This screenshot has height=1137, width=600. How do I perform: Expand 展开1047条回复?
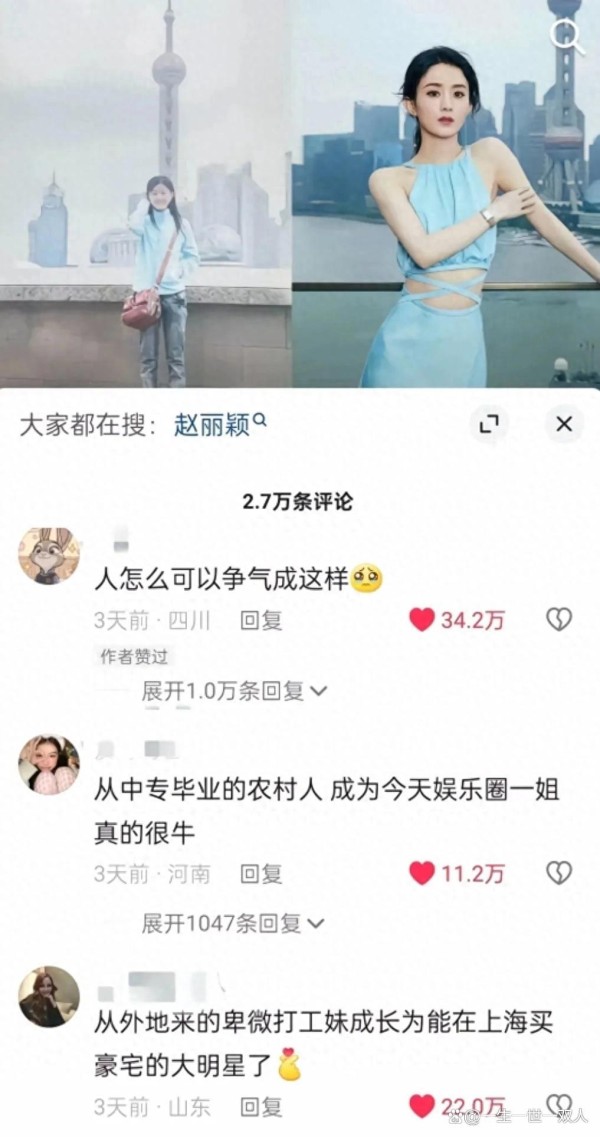233,924
